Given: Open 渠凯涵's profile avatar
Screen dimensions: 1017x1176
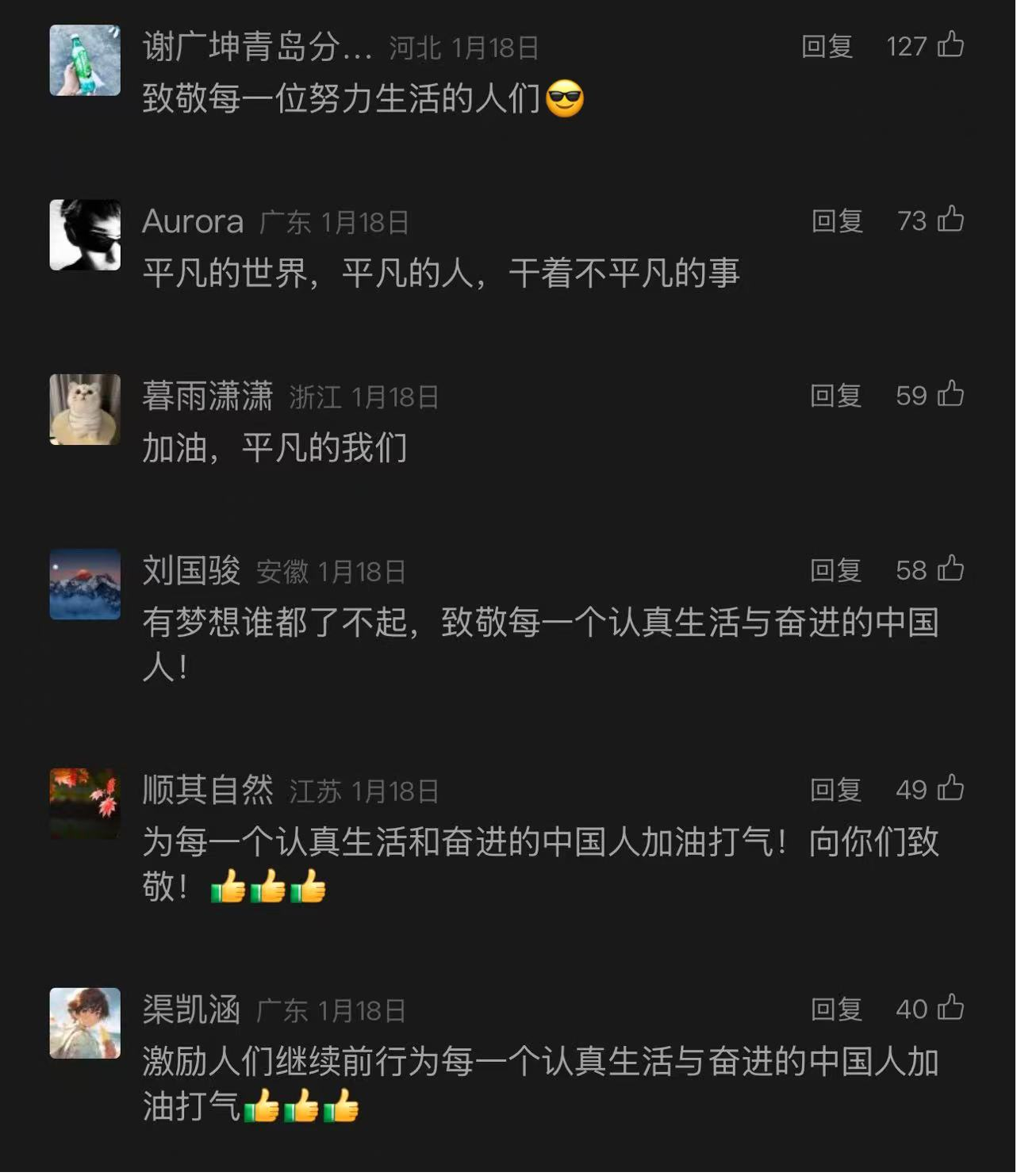Looking at the screenshot, I should coord(85,1023).
